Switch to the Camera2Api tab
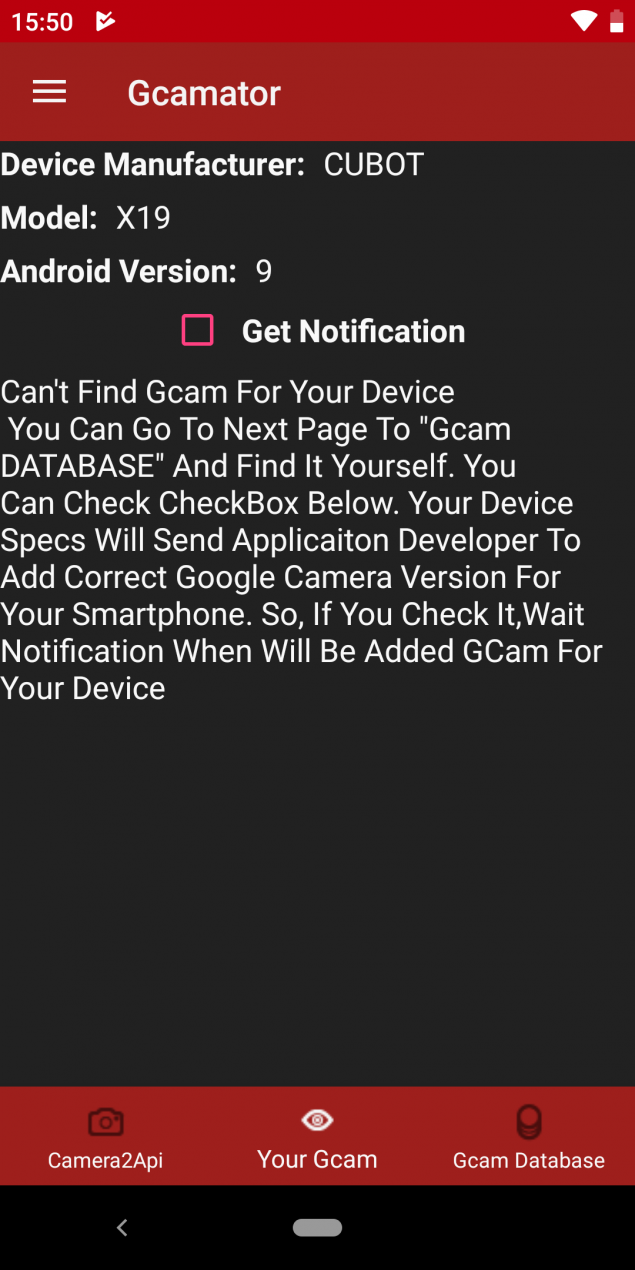The image size is (635, 1270). click(105, 1137)
